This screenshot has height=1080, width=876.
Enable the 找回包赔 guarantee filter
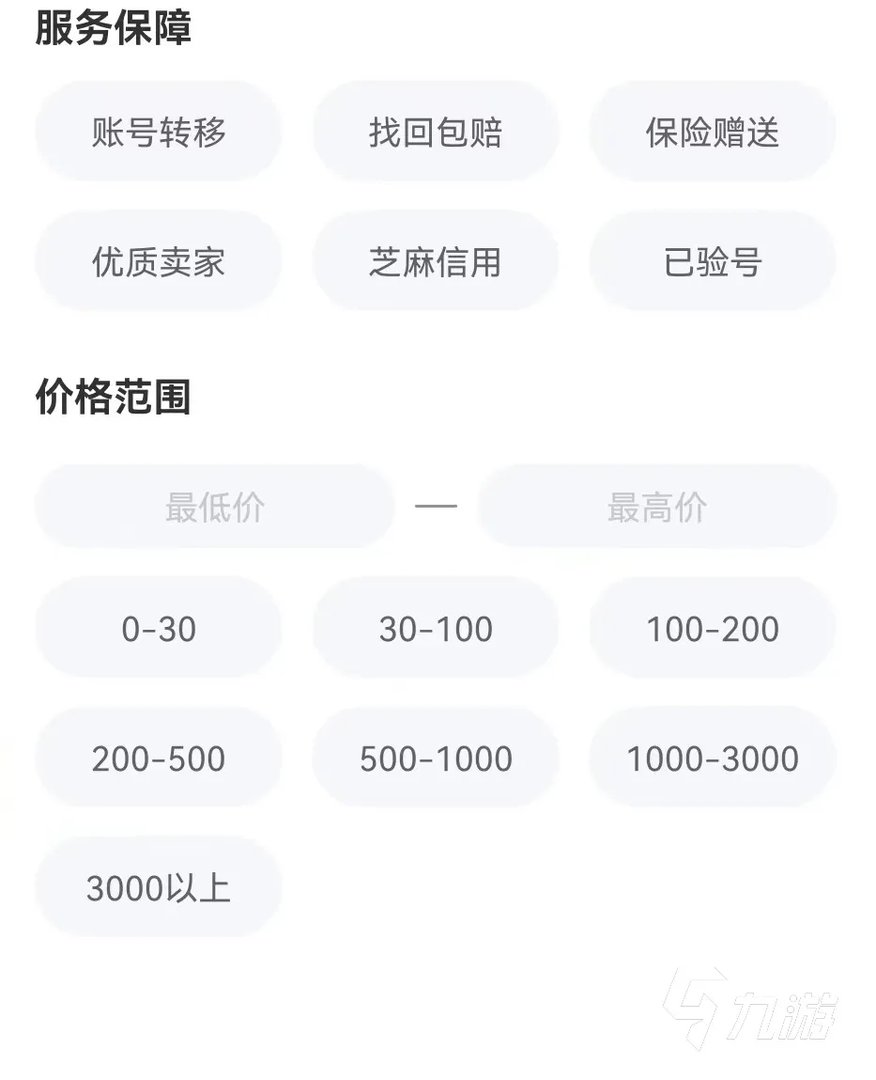point(436,131)
